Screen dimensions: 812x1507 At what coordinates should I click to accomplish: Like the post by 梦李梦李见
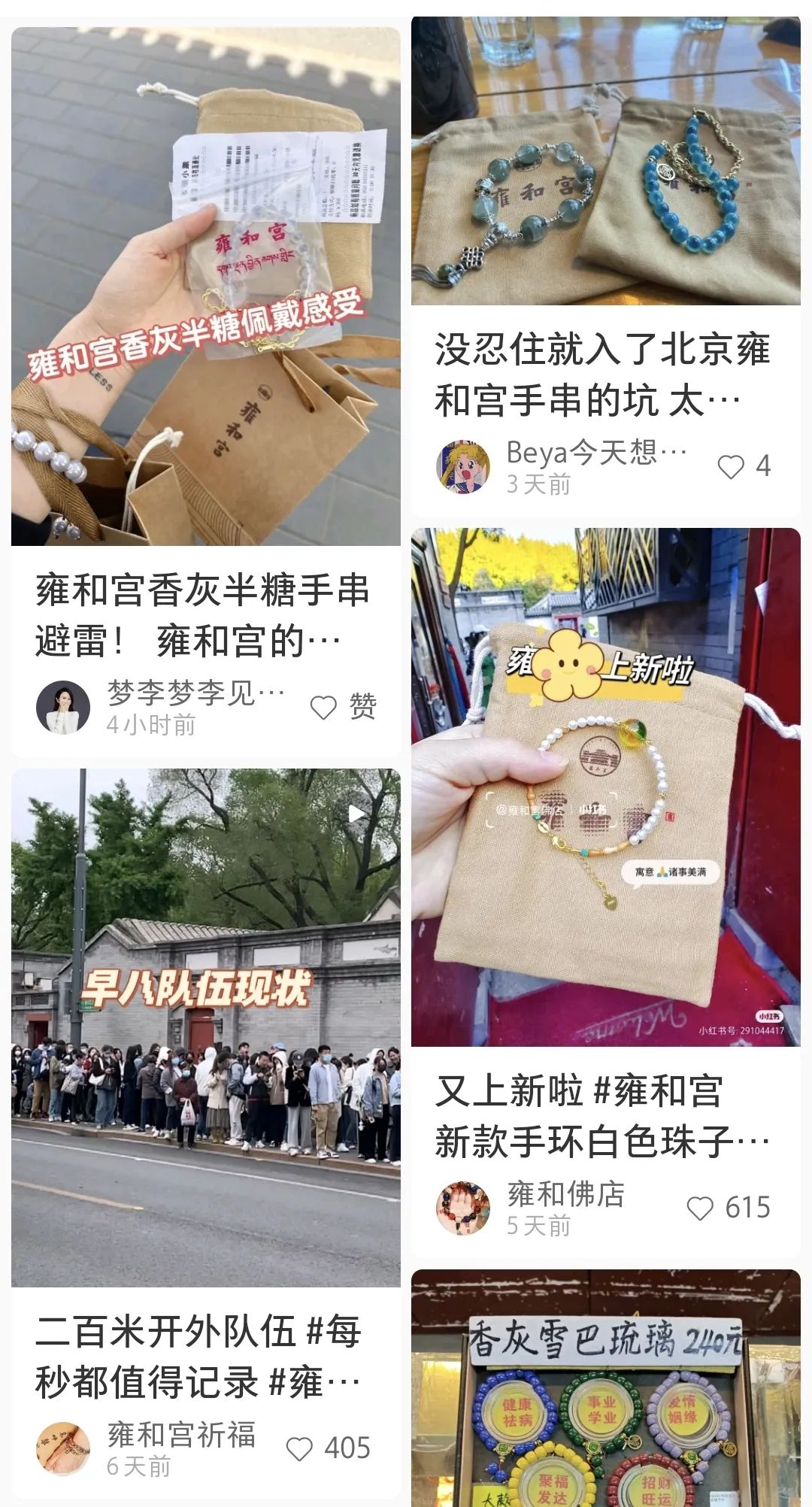point(324,708)
